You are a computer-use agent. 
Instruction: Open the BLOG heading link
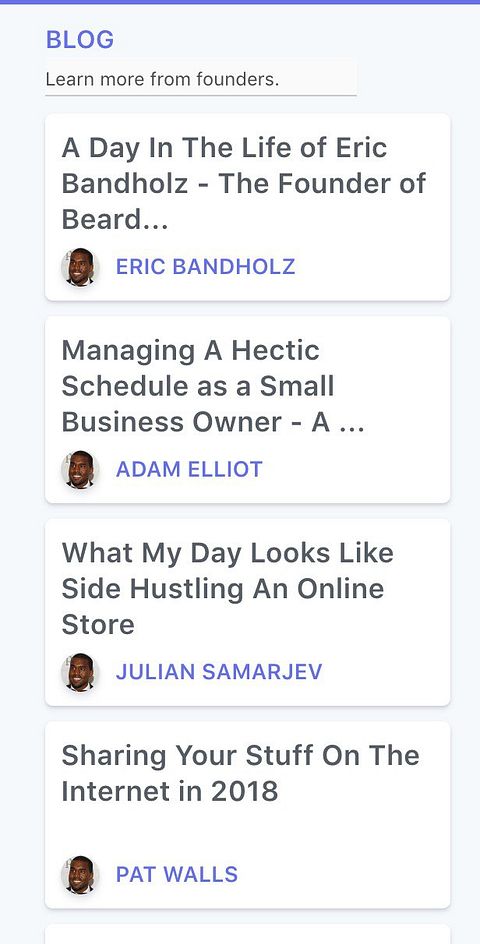pyautogui.click(x=80, y=40)
